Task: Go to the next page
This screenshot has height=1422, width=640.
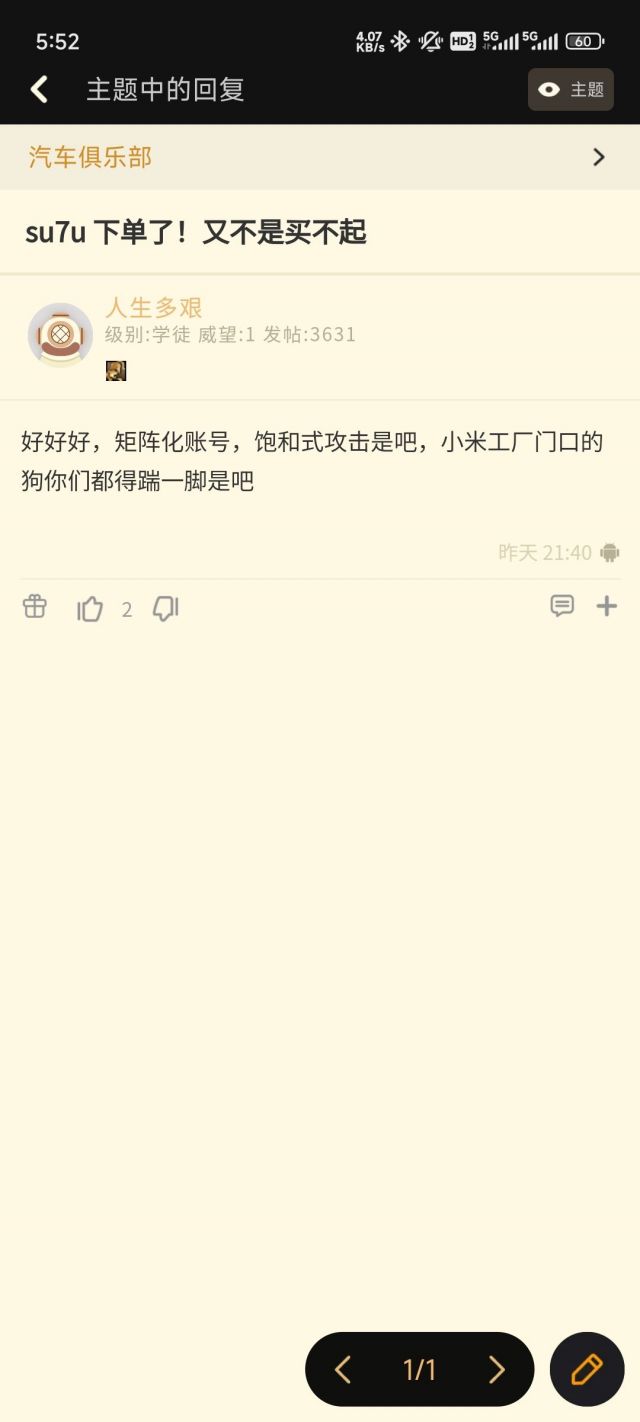Action: (496, 1369)
